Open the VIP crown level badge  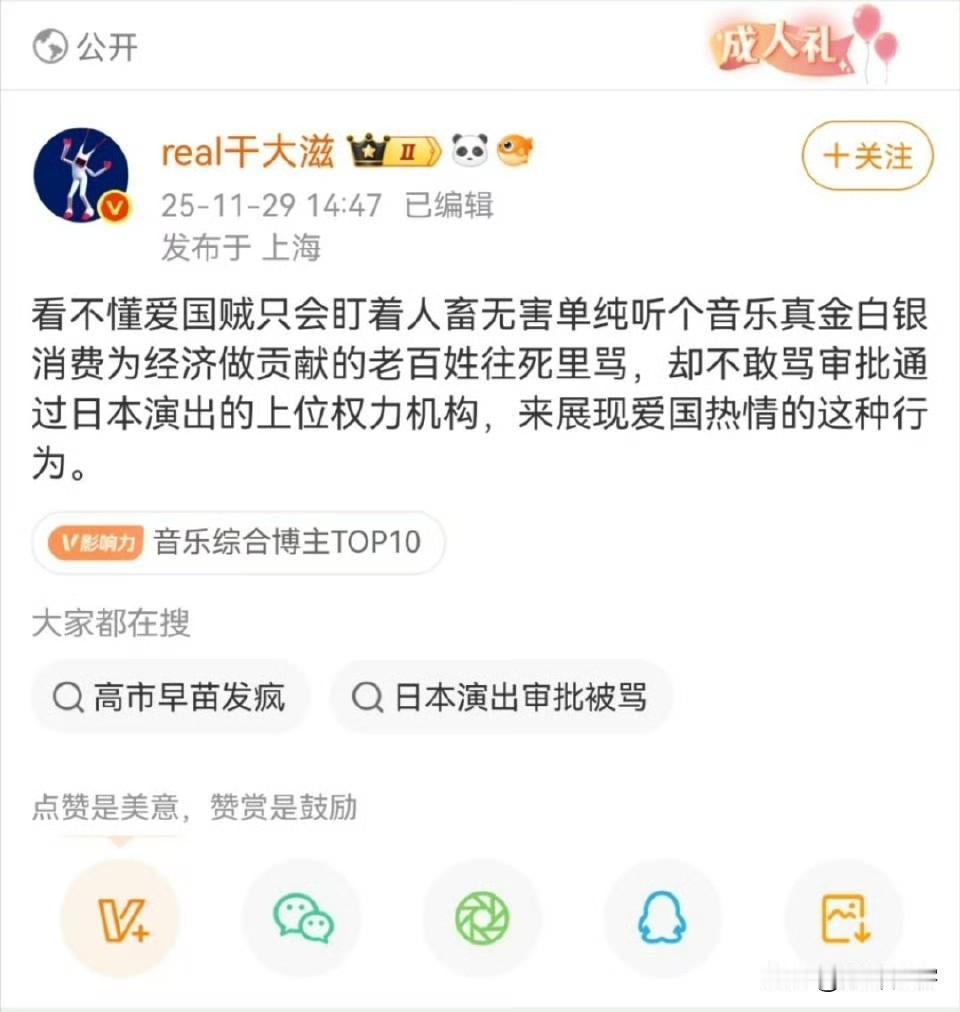(393, 150)
